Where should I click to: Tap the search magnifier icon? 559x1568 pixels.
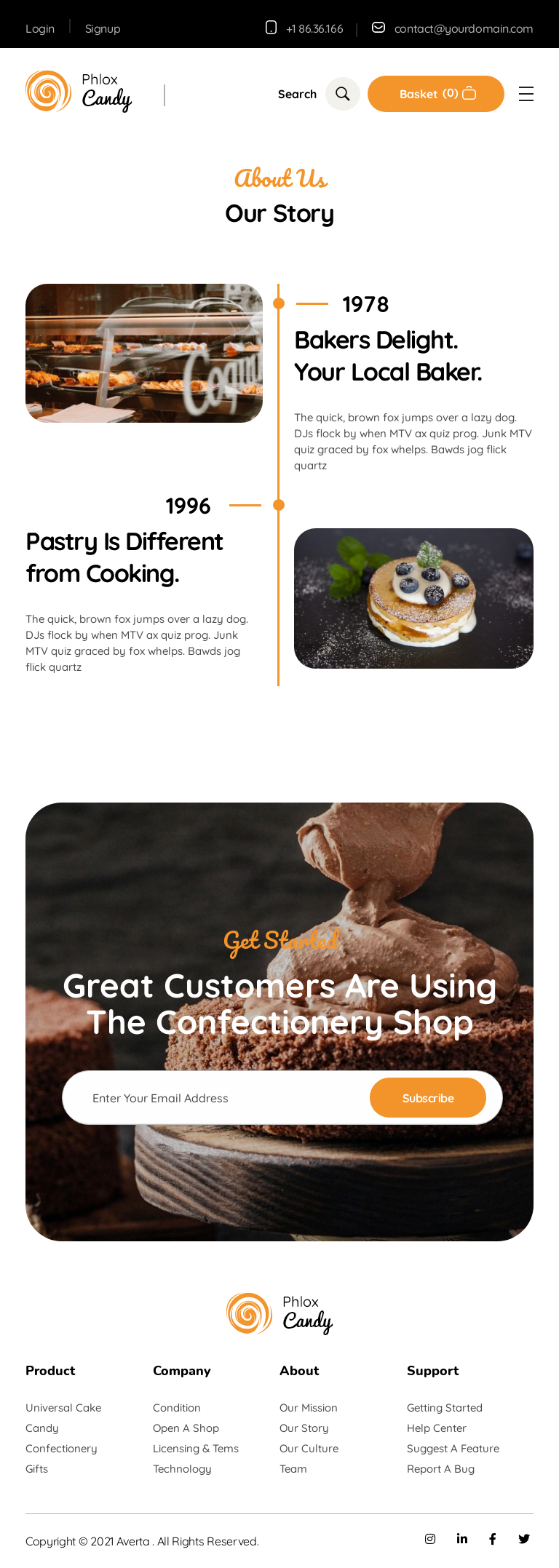tap(343, 94)
